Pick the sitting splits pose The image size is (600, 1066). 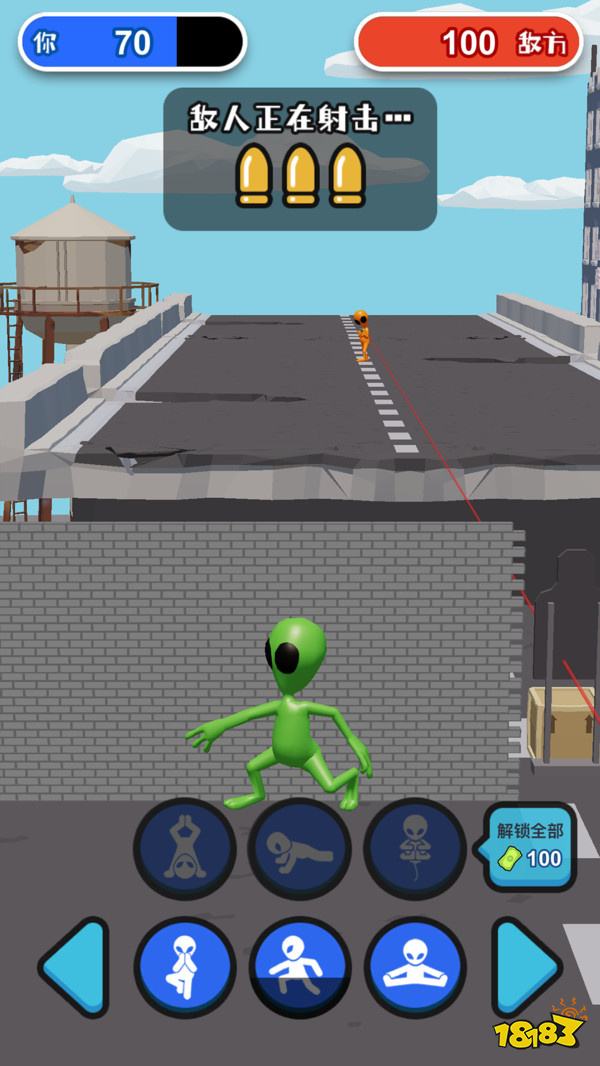click(415, 967)
